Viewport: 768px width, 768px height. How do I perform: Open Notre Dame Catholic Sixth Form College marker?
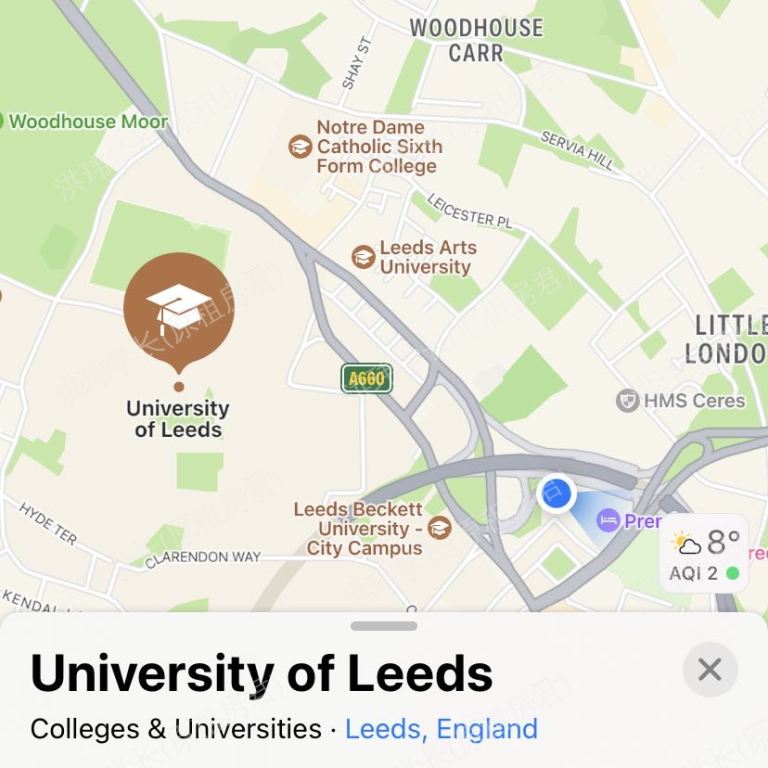pyautogui.click(x=300, y=146)
